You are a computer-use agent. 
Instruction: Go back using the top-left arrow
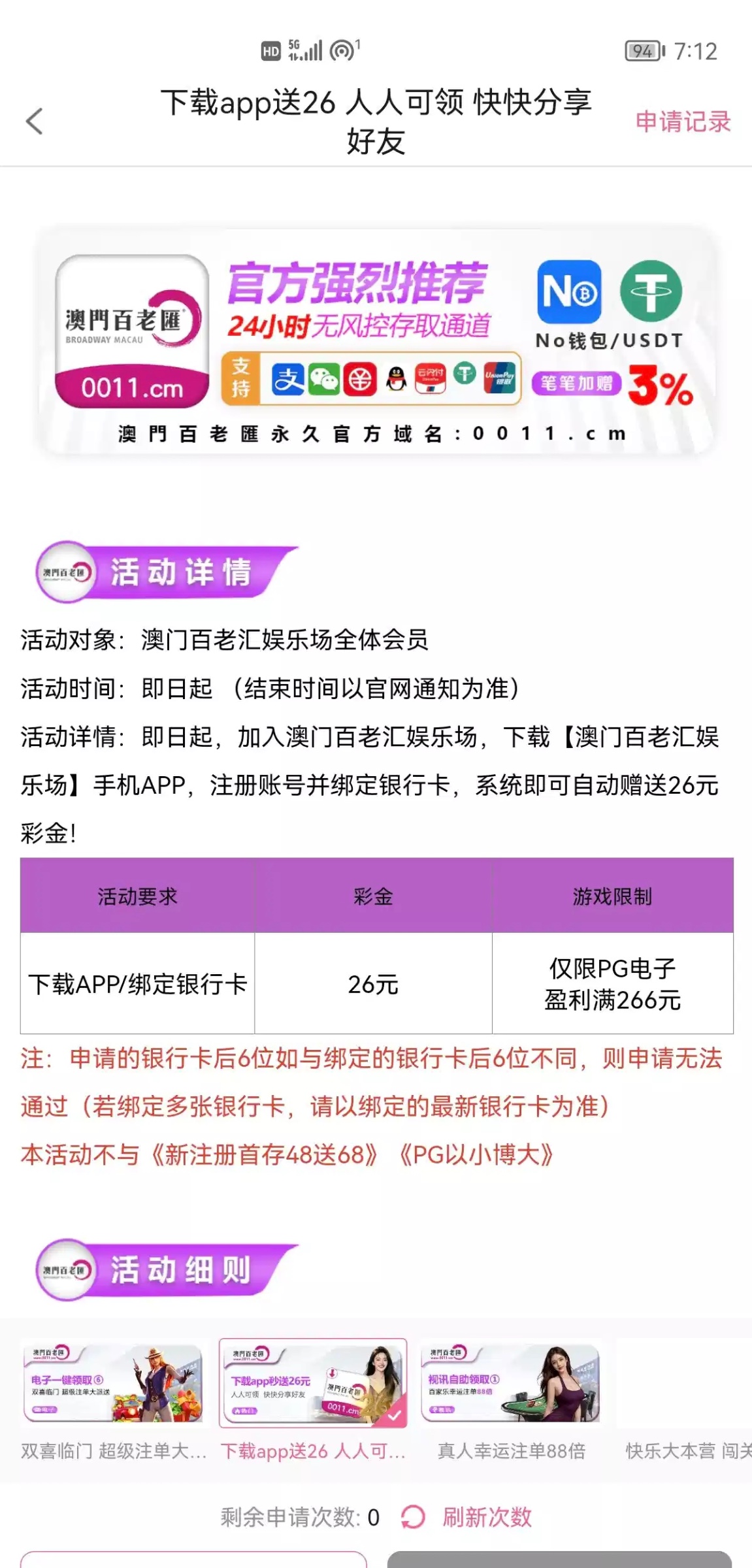tap(35, 122)
